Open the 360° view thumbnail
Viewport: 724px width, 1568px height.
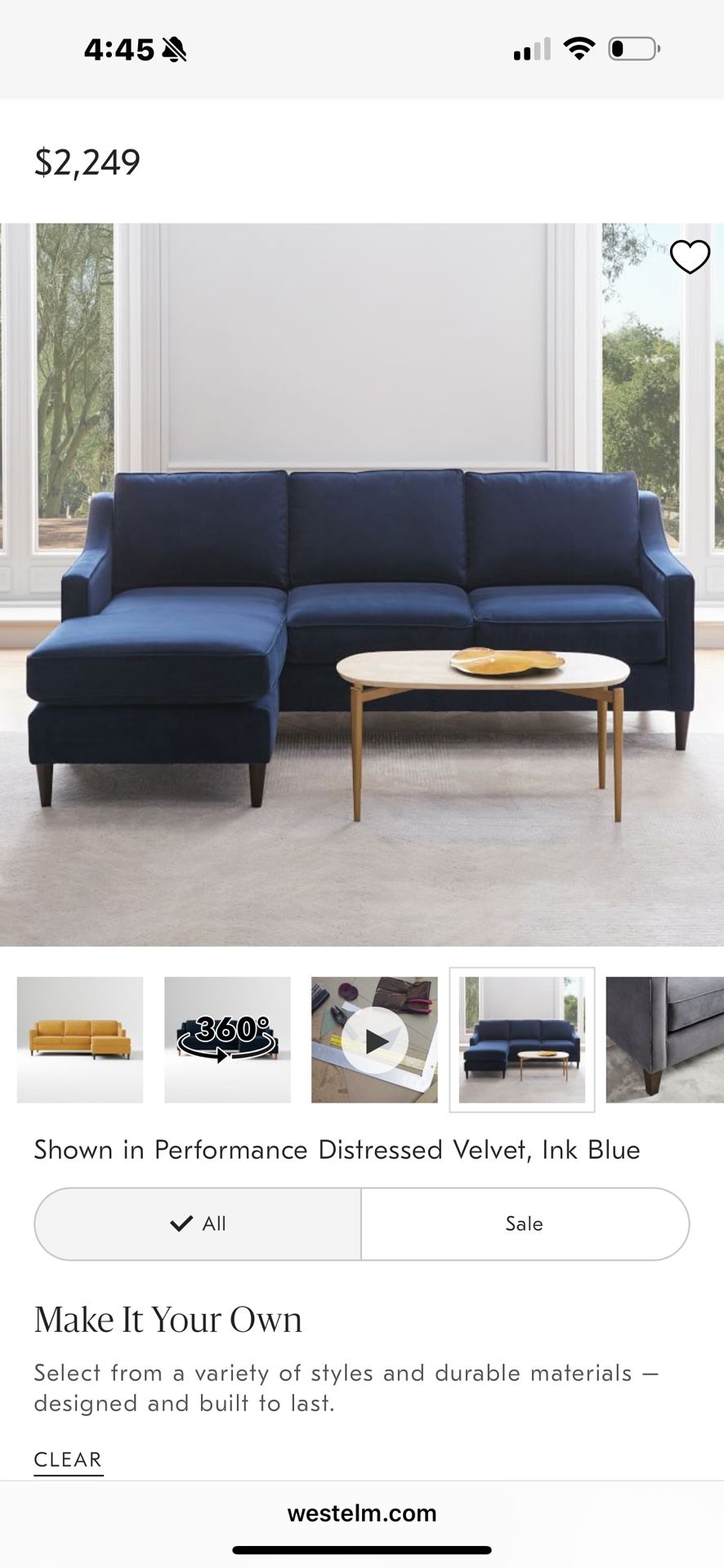click(227, 1040)
